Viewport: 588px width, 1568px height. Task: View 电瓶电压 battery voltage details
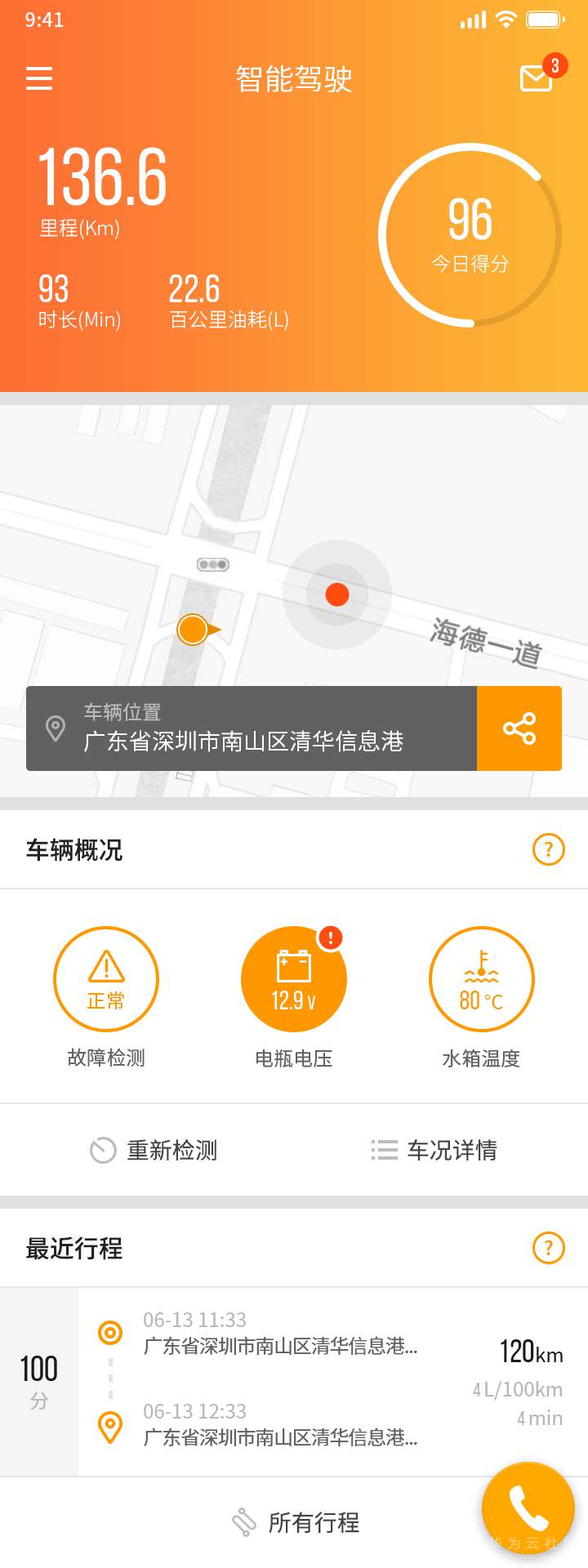click(294, 979)
